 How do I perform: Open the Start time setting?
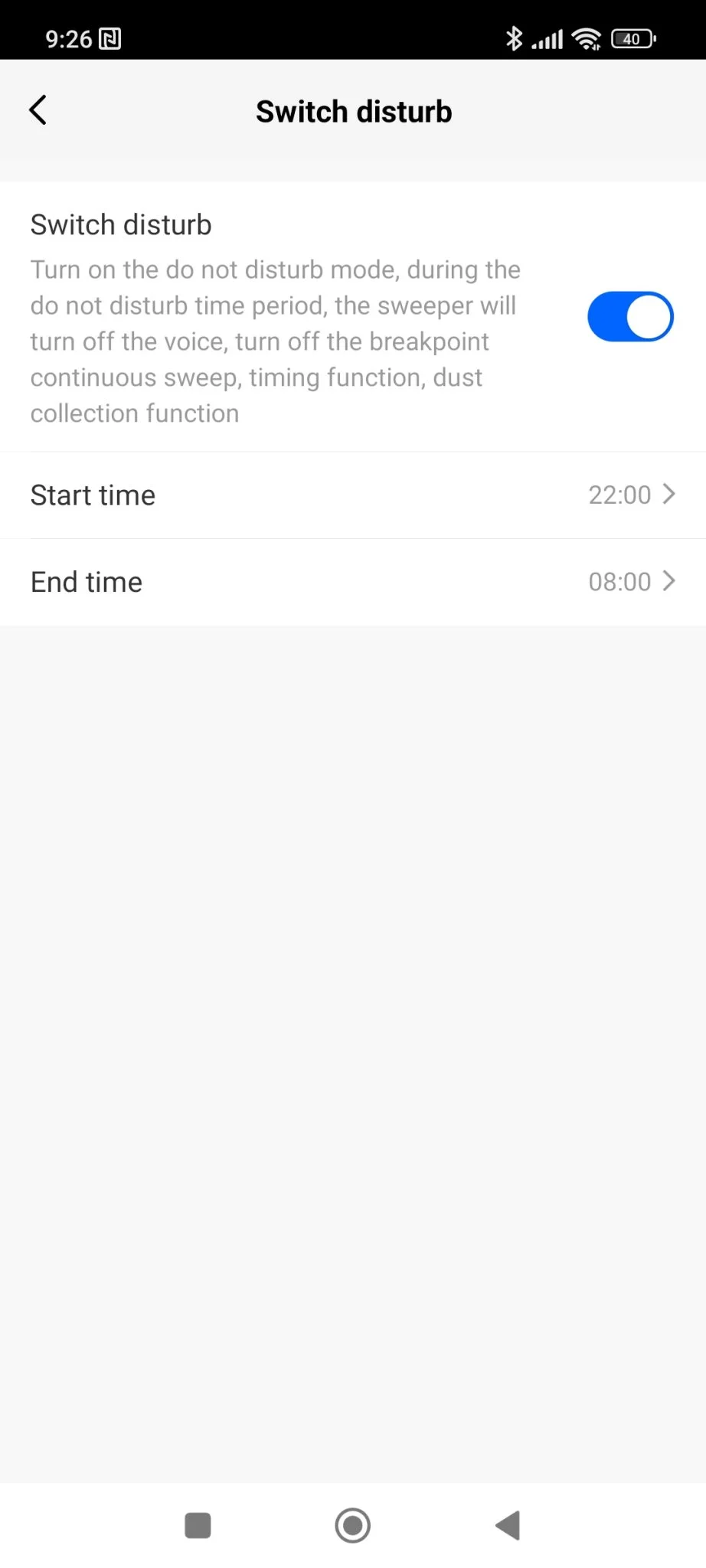[352, 495]
